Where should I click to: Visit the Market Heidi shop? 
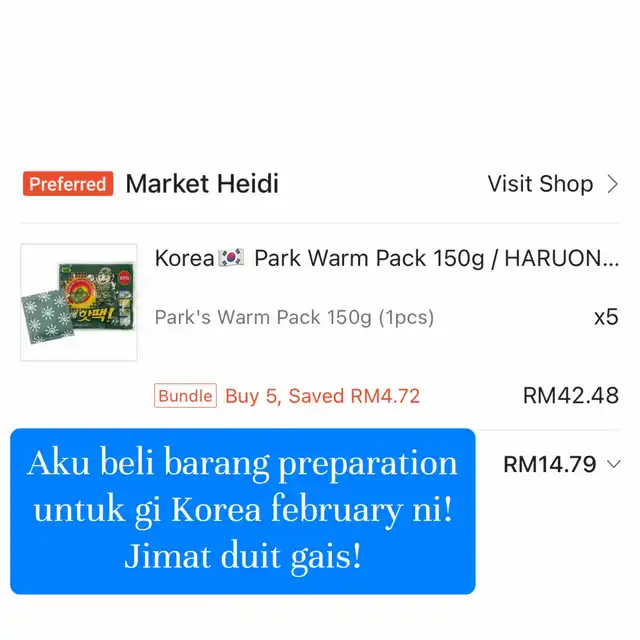553,184
